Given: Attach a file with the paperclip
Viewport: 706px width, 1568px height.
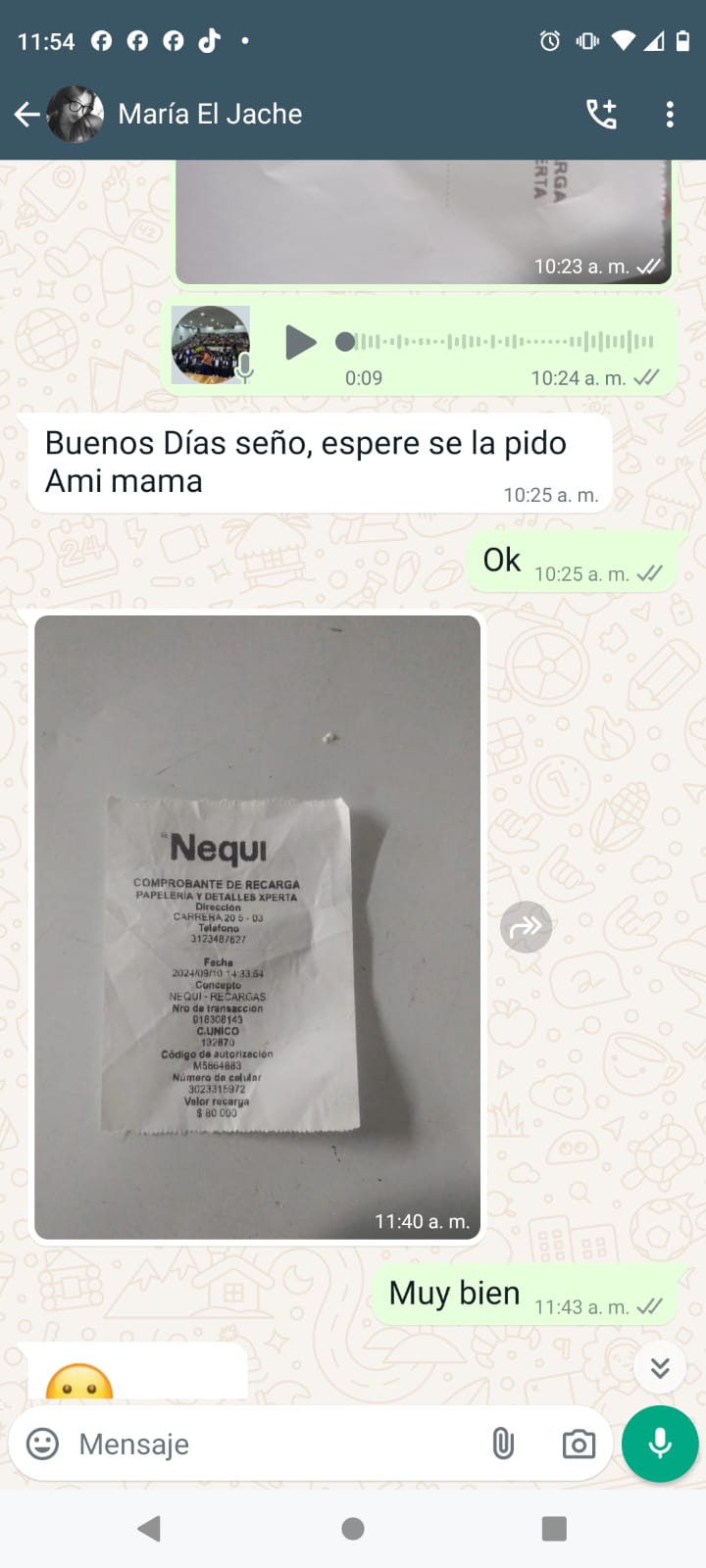Looking at the screenshot, I should pyautogui.click(x=503, y=1444).
